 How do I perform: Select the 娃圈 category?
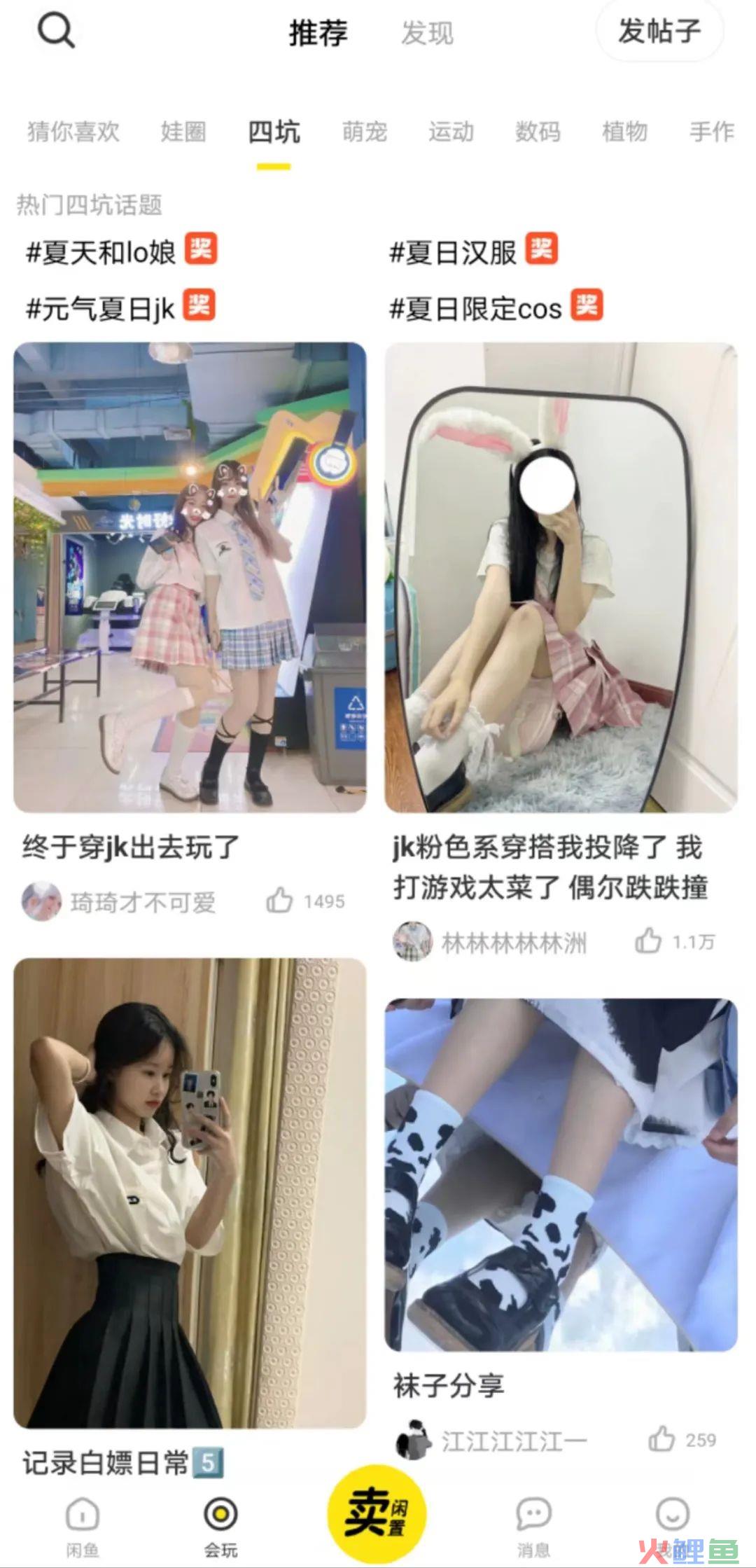click(x=183, y=132)
